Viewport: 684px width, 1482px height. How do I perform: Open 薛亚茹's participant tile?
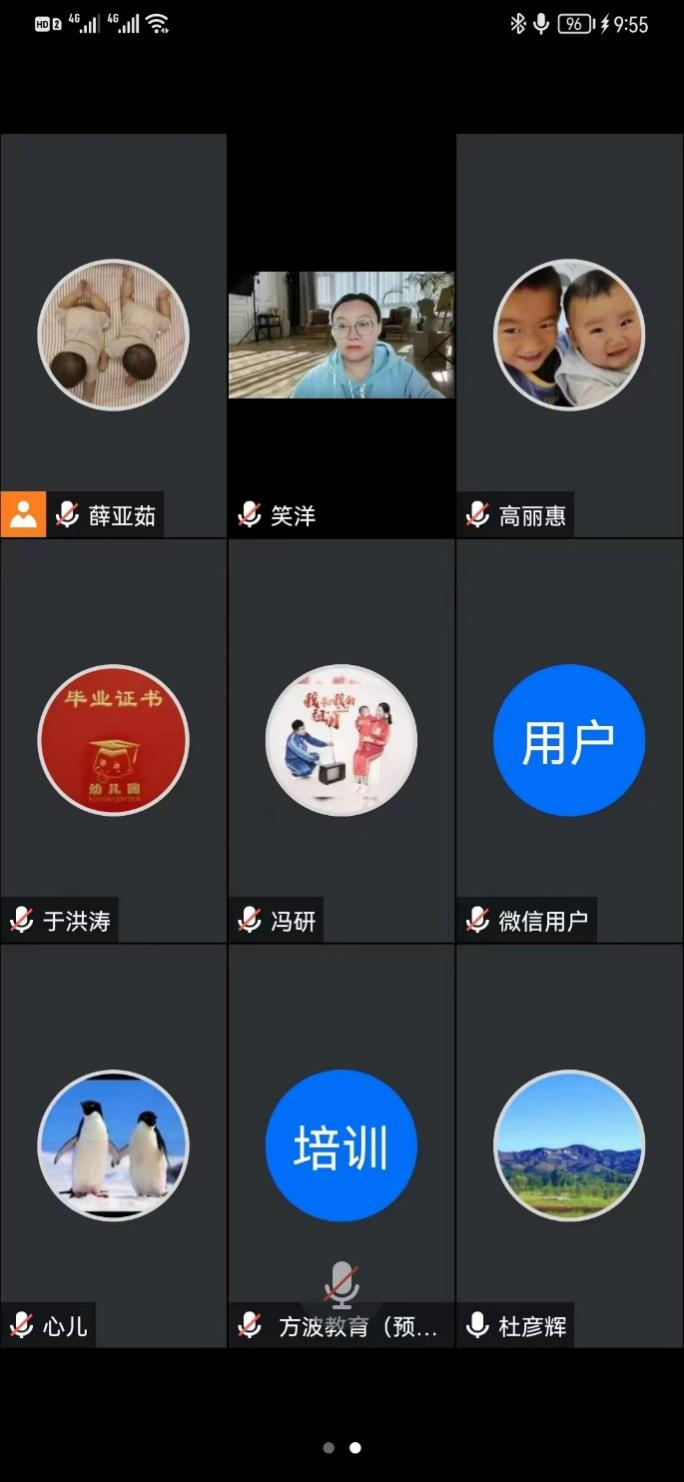tap(113, 335)
